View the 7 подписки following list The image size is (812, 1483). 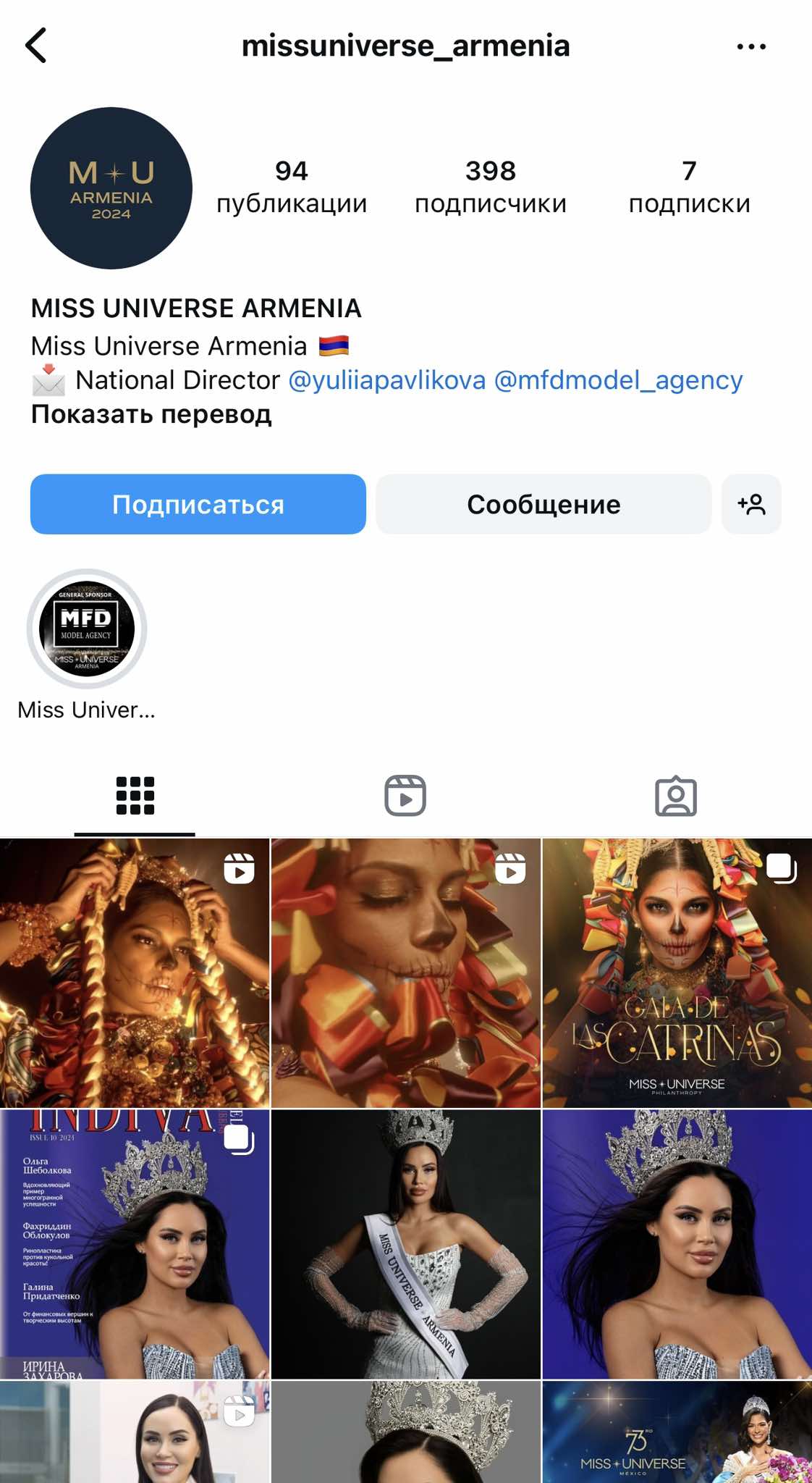pos(689,187)
